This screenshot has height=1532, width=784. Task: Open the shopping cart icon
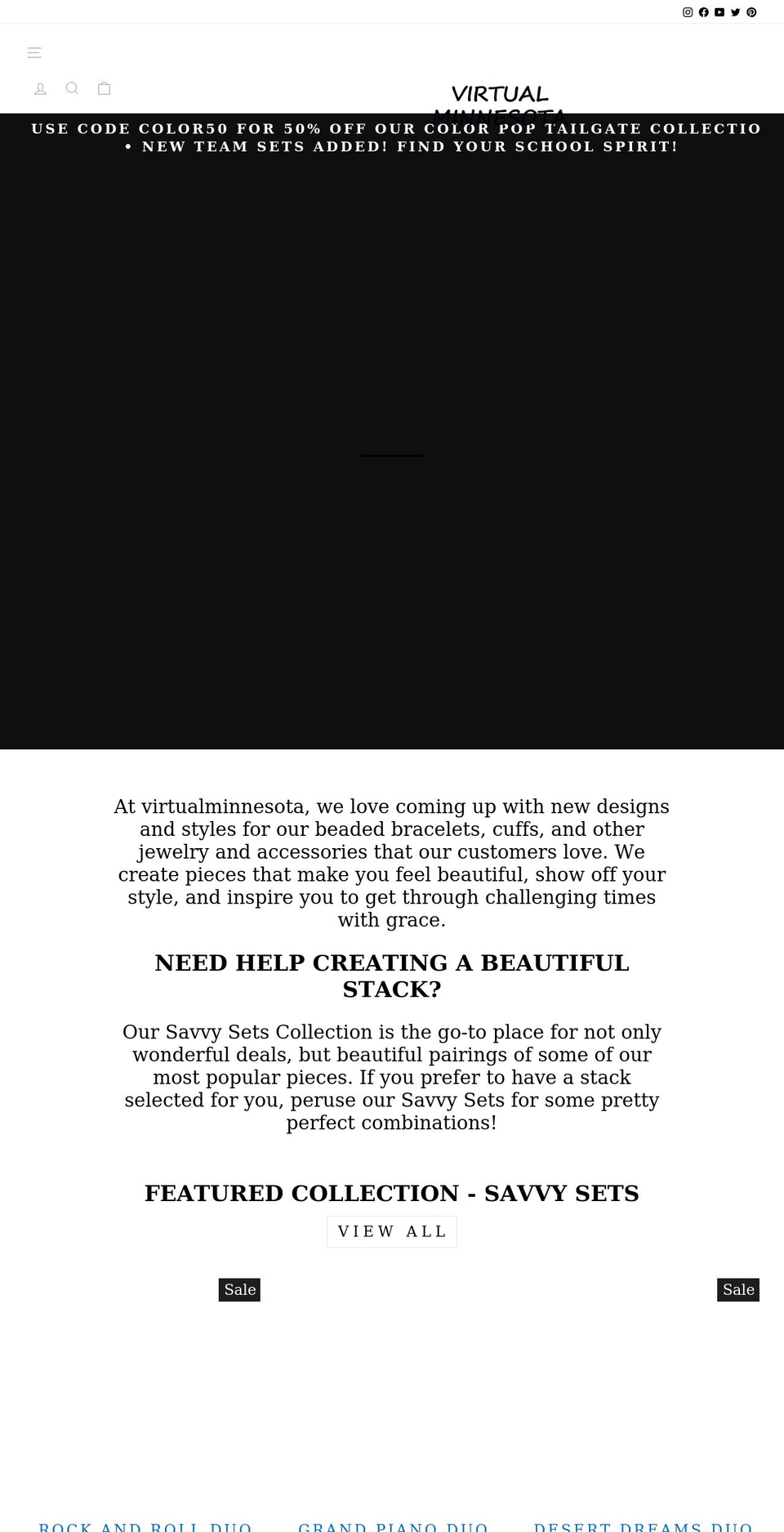pos(104,88)
